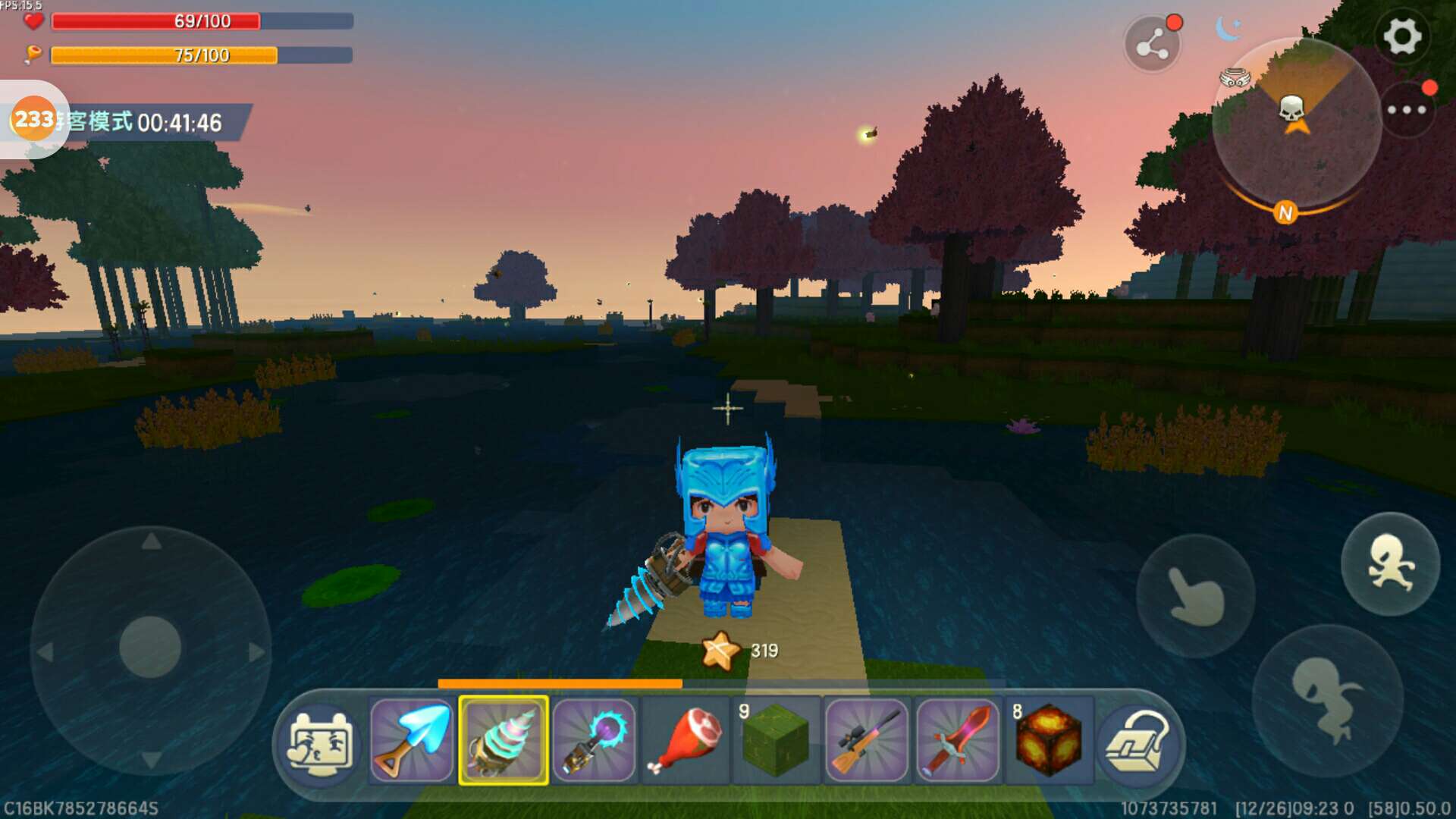Viewport: 1456px width, 819px height.
Task: Select the red sword slot
Action: click(x=958, y=741)
